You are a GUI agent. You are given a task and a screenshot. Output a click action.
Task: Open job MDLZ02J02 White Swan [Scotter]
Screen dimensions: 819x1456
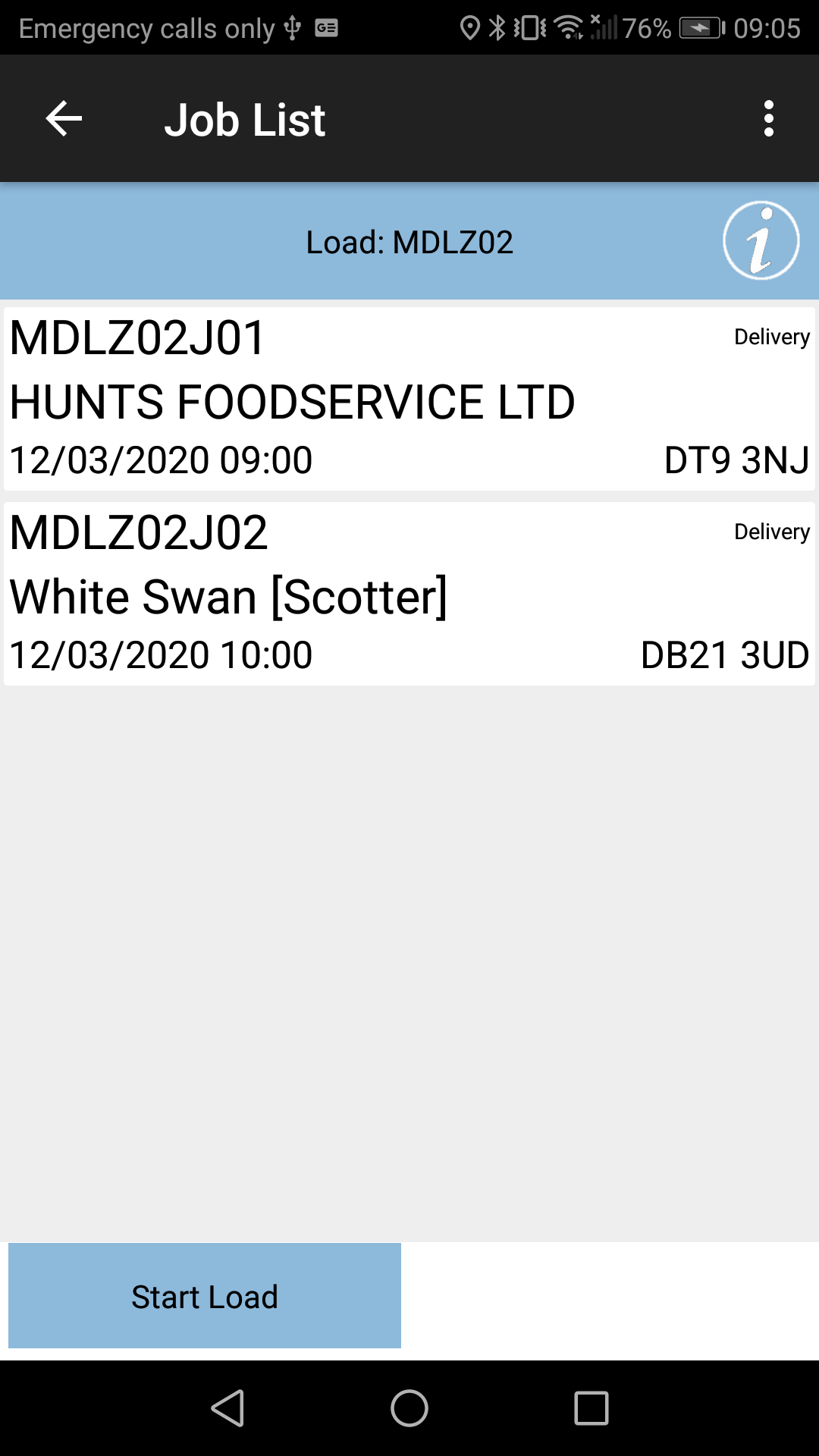pos(409,593)
